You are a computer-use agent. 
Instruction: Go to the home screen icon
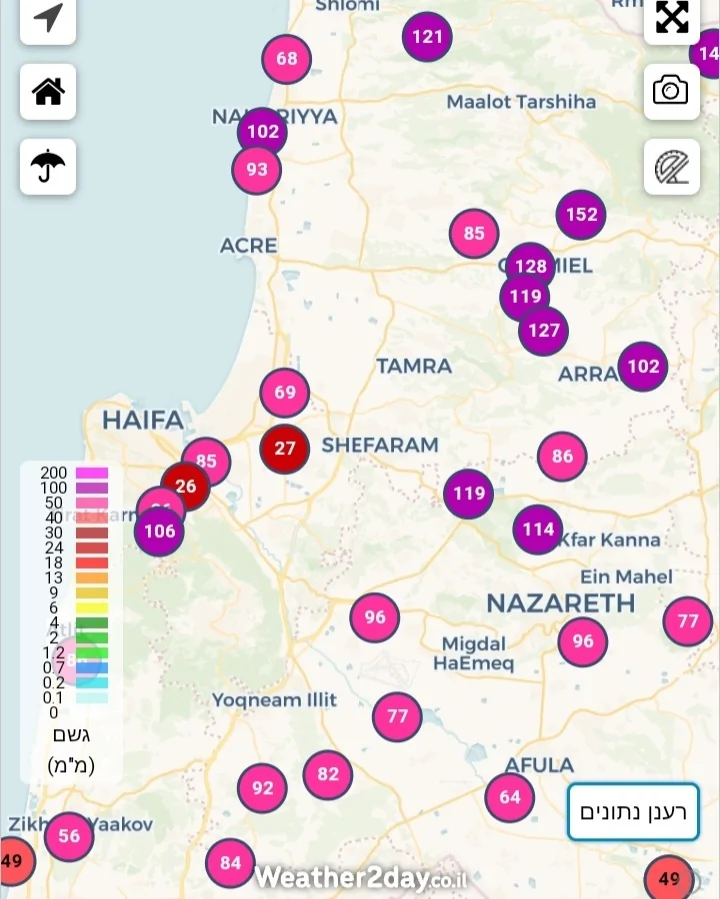pos(48,92)
